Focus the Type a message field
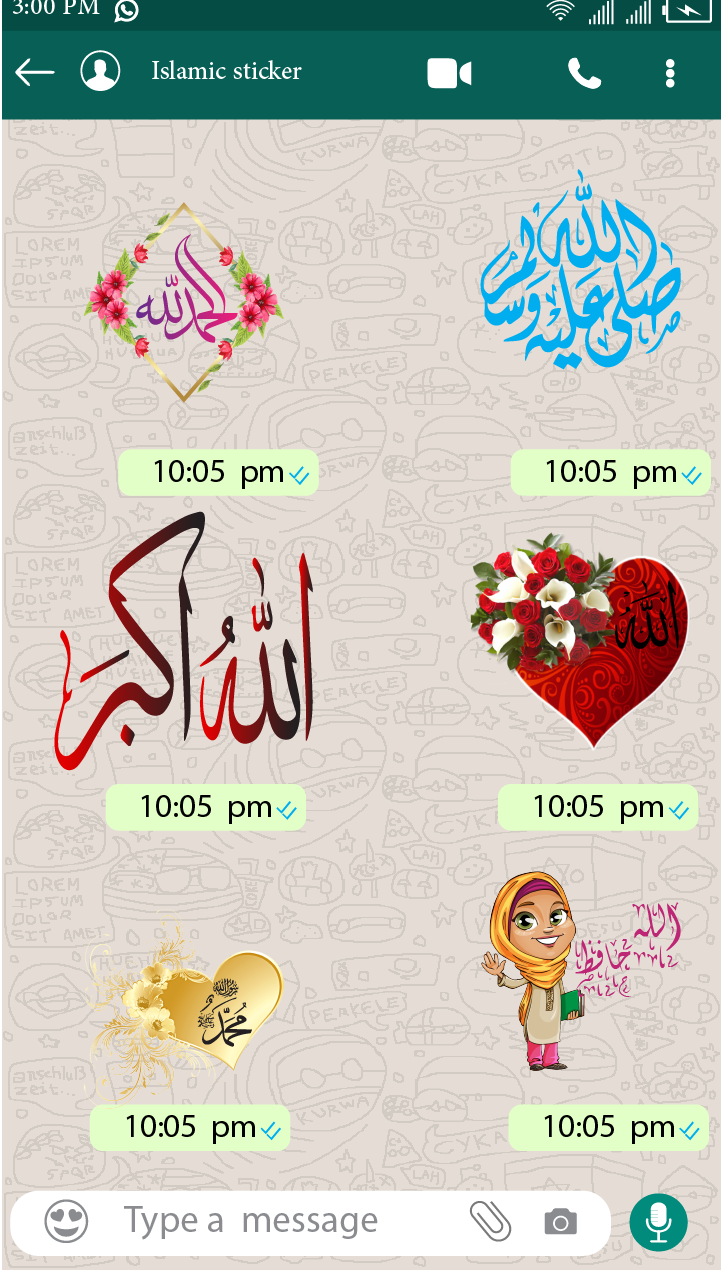The height and width of the screenshot is (1280, 721). click(x=290, y=1221)
